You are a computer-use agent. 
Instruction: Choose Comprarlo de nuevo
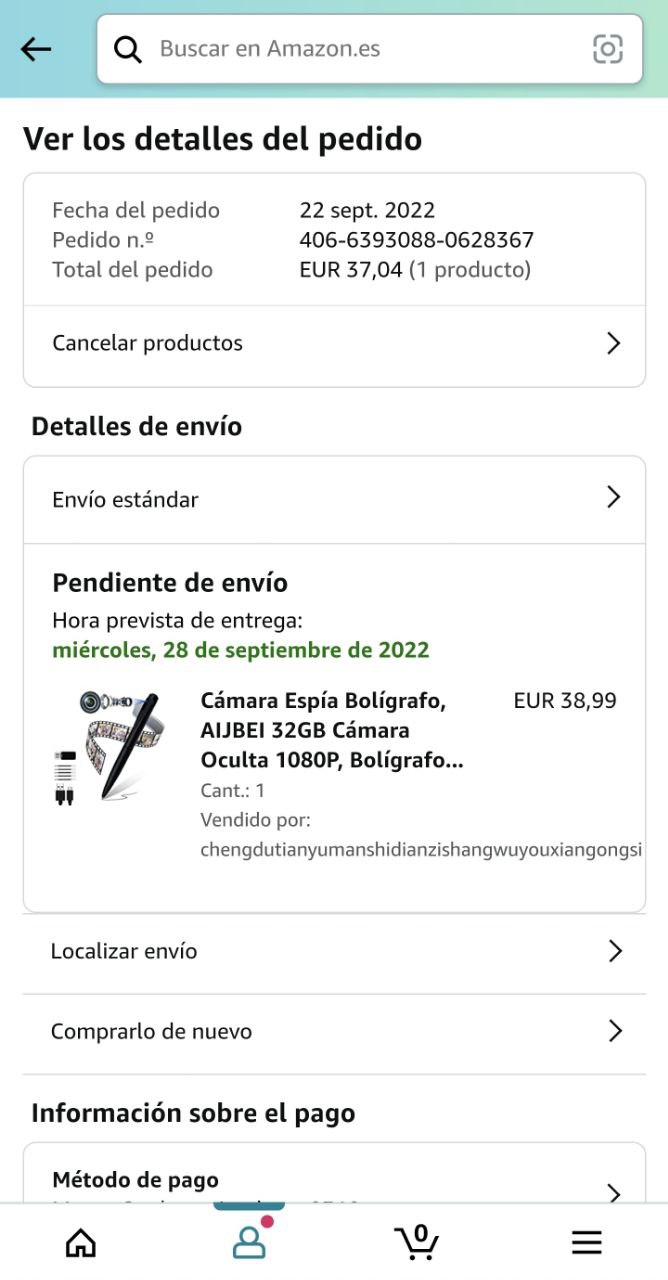[x=334, y=1031]
